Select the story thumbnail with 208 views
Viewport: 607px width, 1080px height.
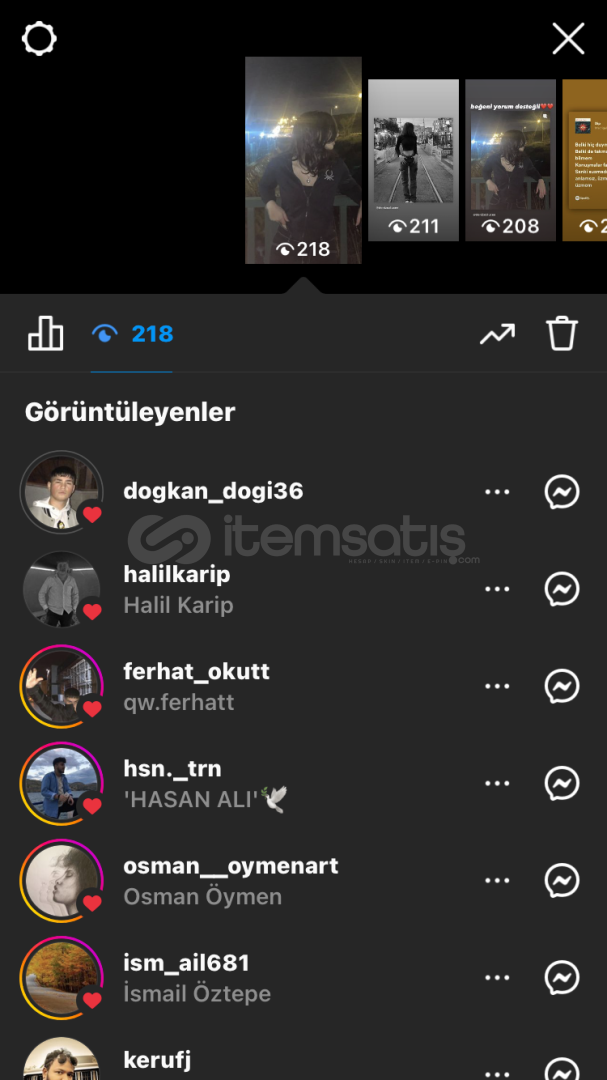coord(511,160)
